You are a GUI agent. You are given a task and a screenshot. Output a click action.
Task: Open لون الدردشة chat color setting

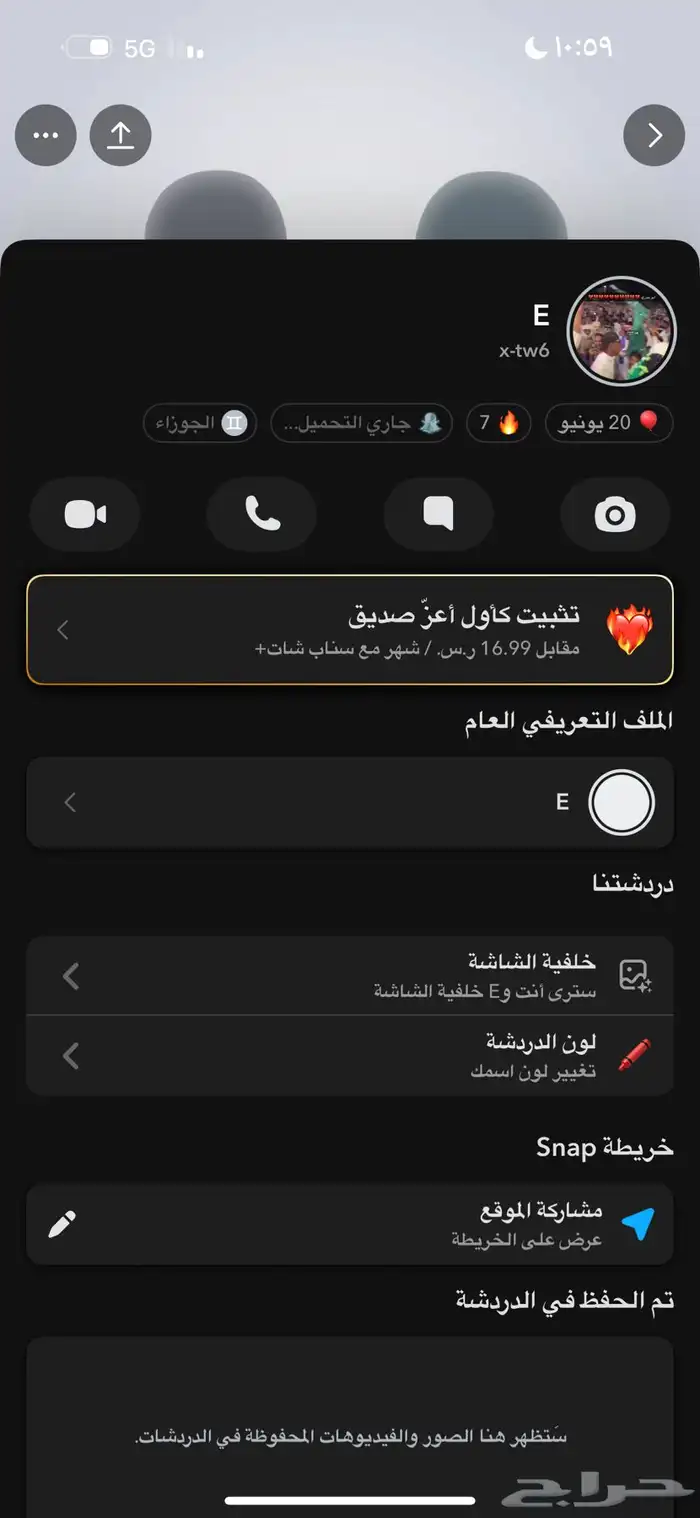tap(350, 1056)
